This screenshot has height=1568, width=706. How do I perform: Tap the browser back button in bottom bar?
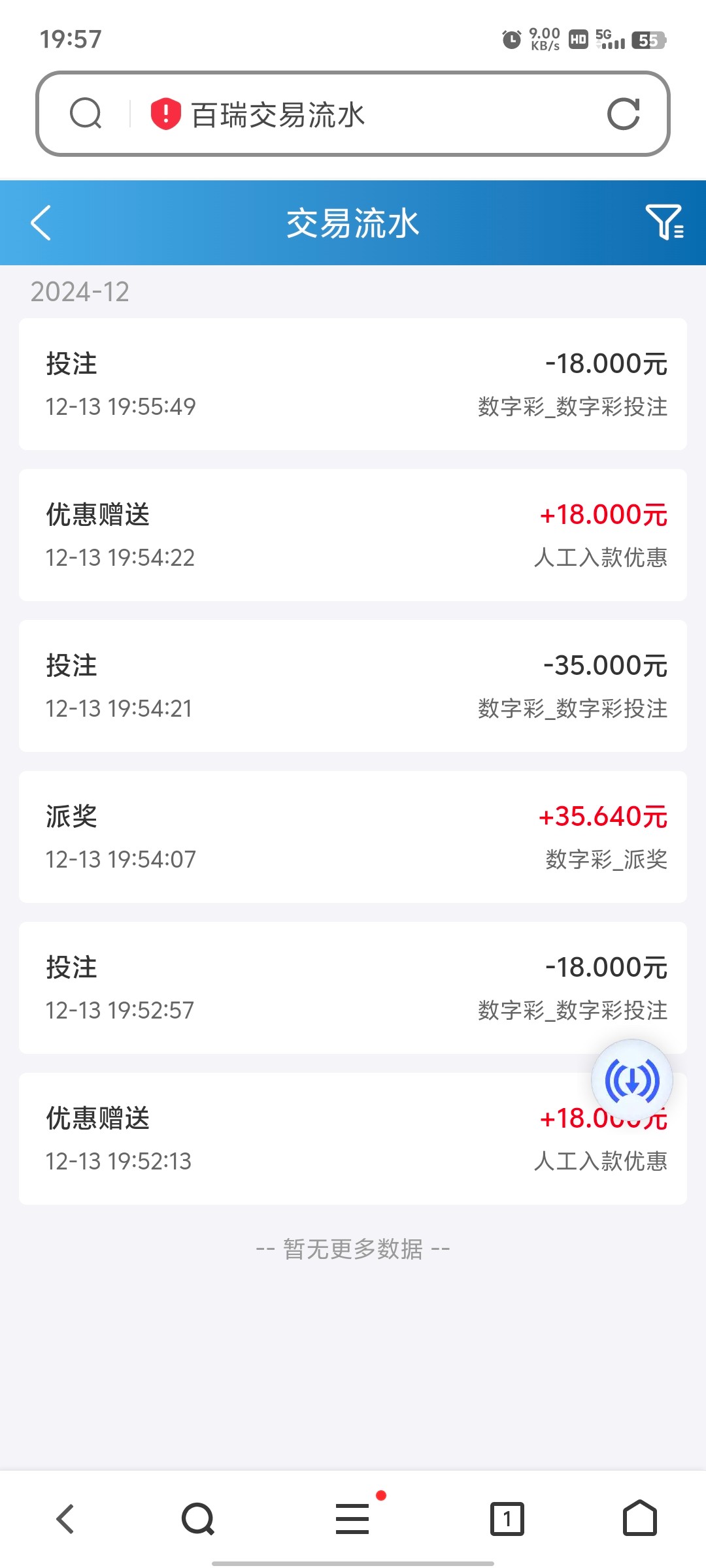point(65,1518)
